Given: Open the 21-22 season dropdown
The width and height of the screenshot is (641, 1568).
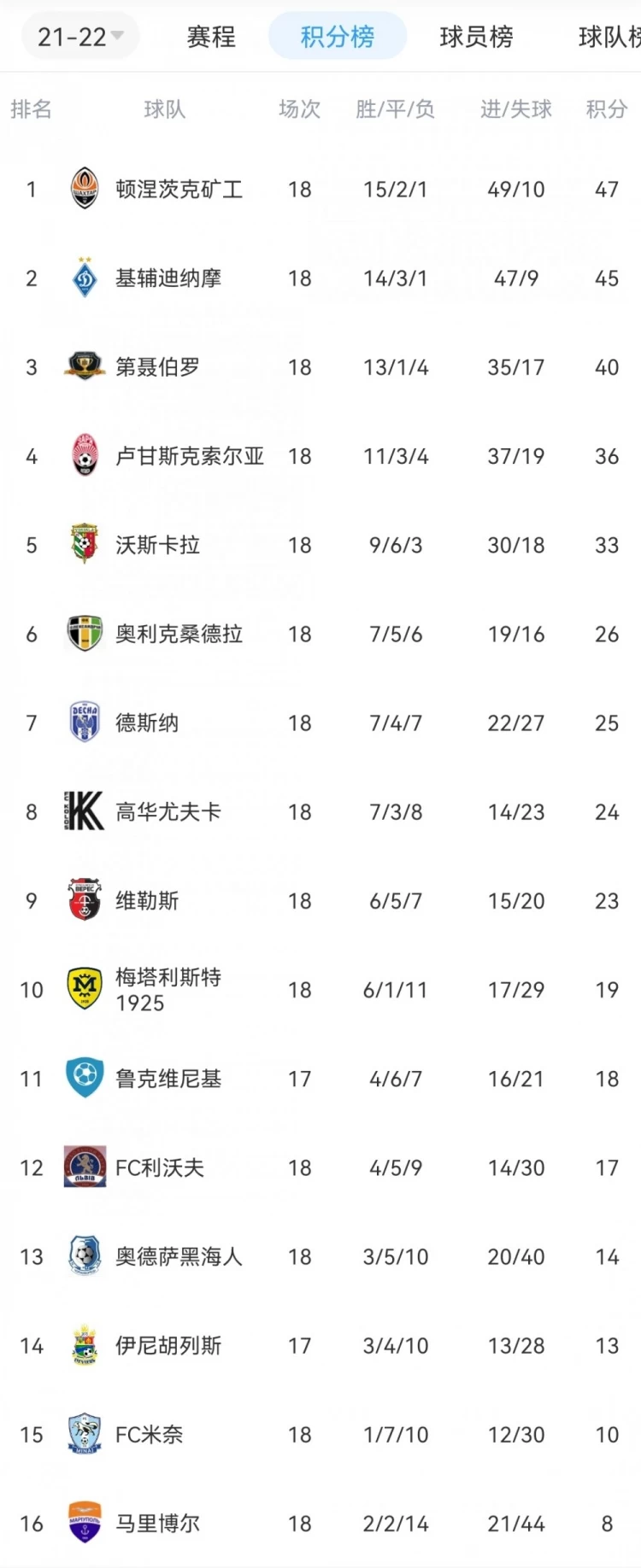Looking at the screenshot, I should click(80, 37).
